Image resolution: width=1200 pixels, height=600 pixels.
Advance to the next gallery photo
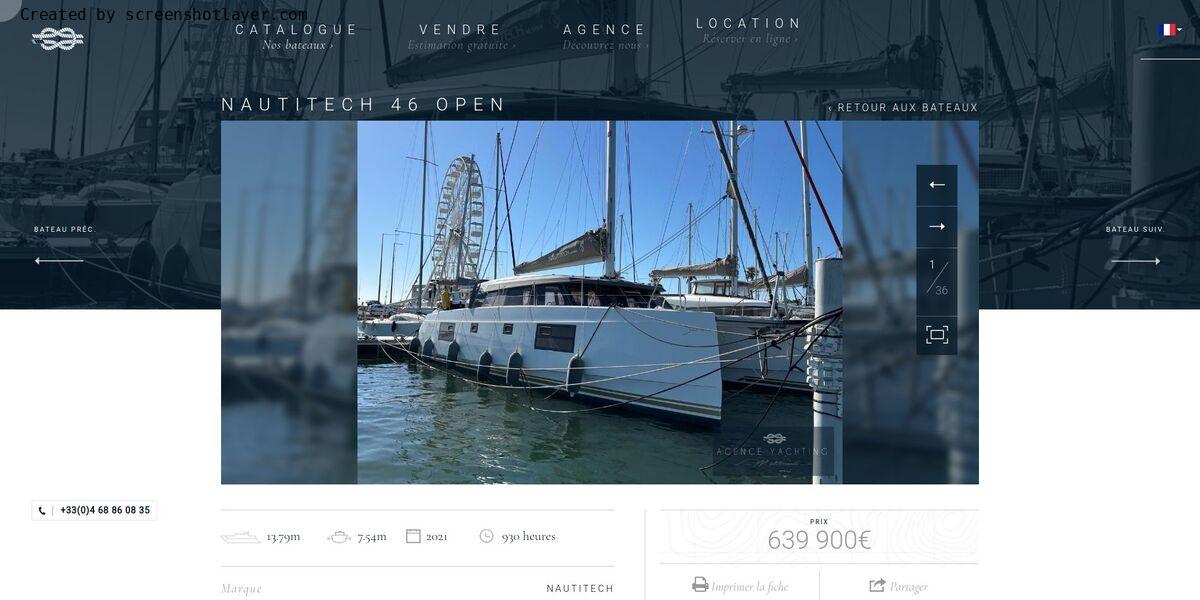click(x=937, y=227)
